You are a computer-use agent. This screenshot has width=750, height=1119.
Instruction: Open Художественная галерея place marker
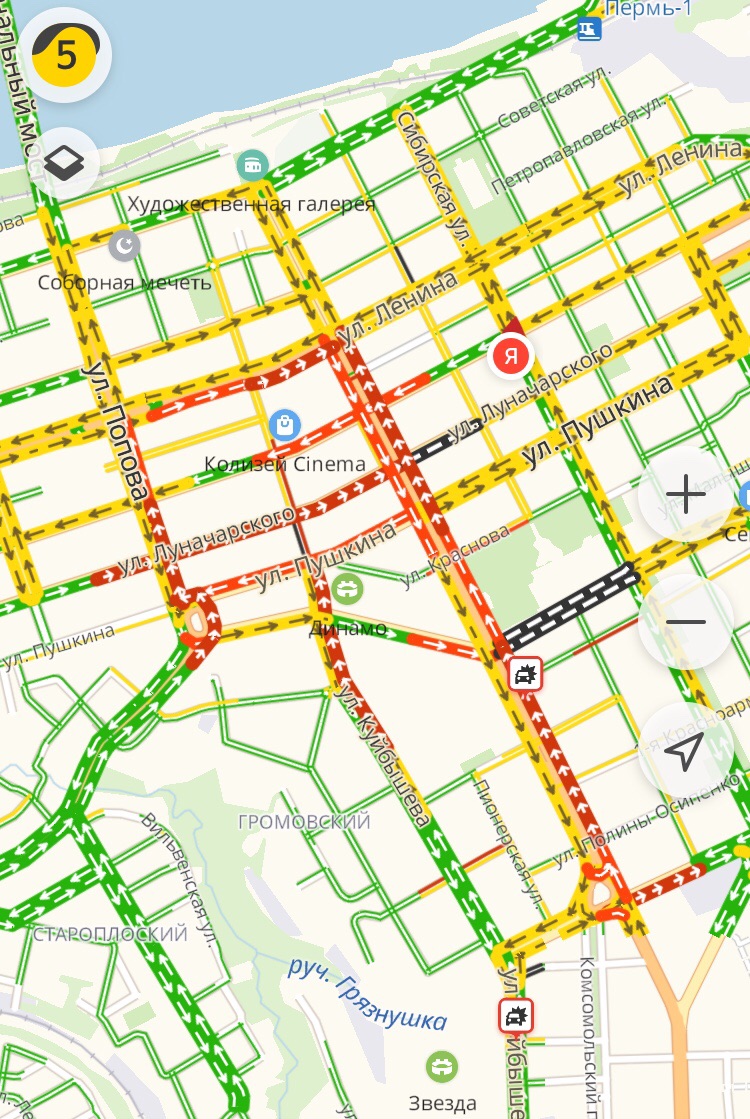coord(251,164)
